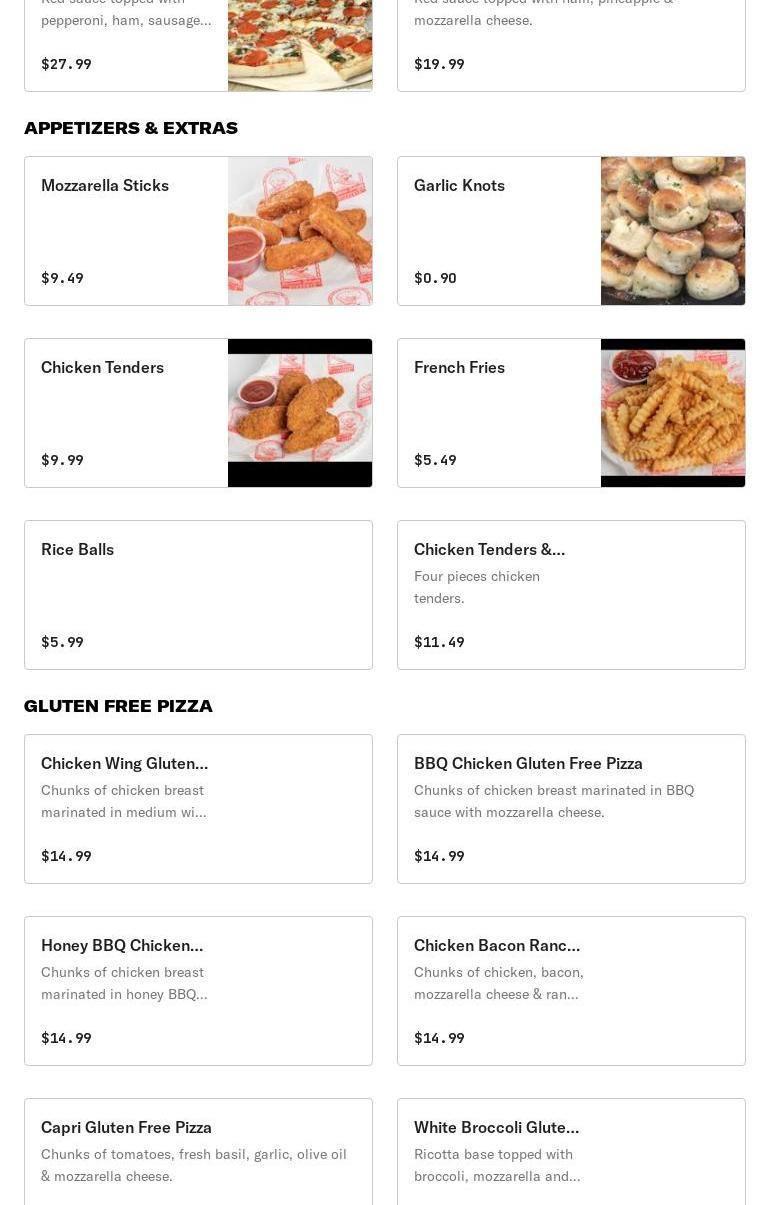Select the Honey BBQ Chicken pizza card
This screenshot has width=770, height=1205.
tap(198, 991)
